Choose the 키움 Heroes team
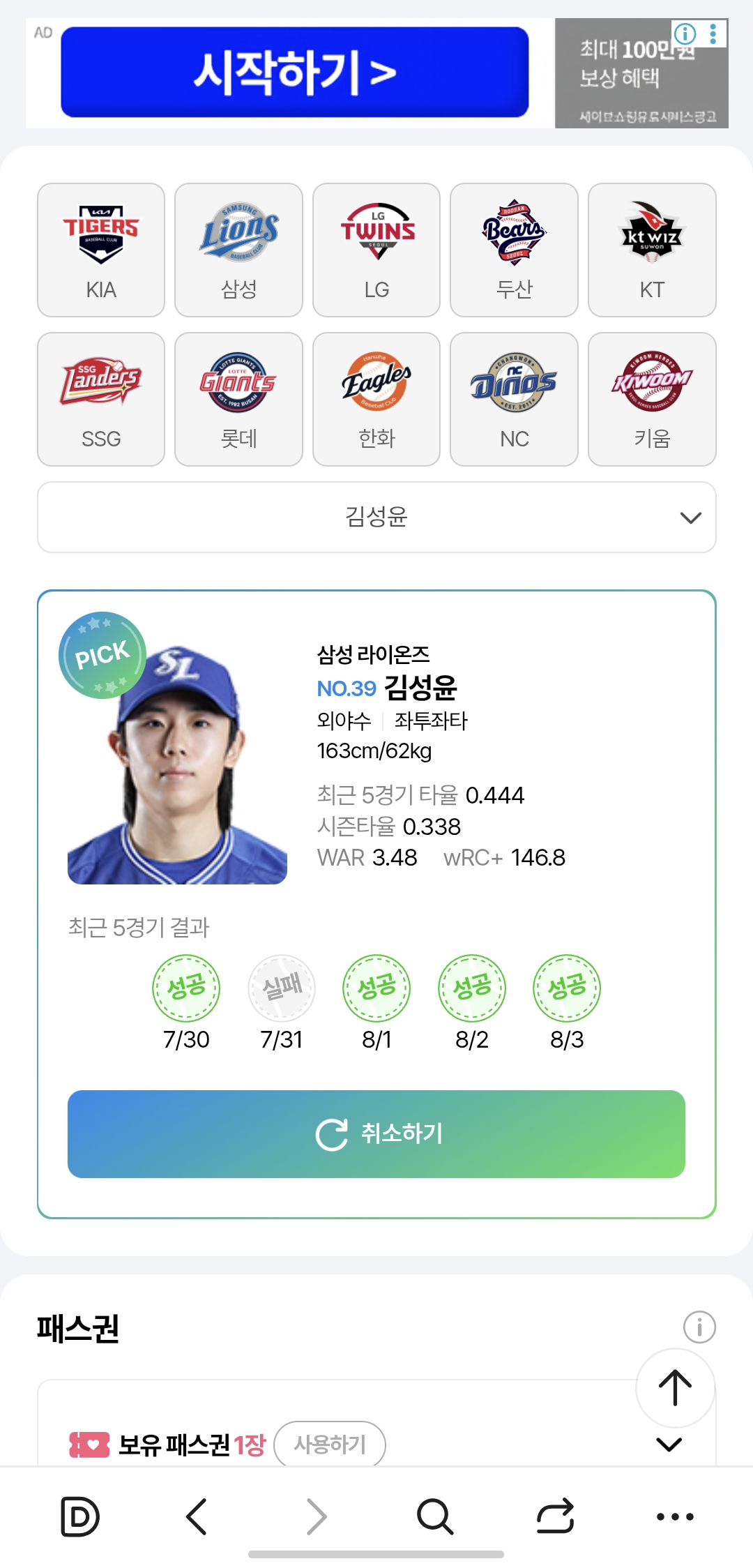753x1568 pixels. pyautogui.click(x=652, y=399)
